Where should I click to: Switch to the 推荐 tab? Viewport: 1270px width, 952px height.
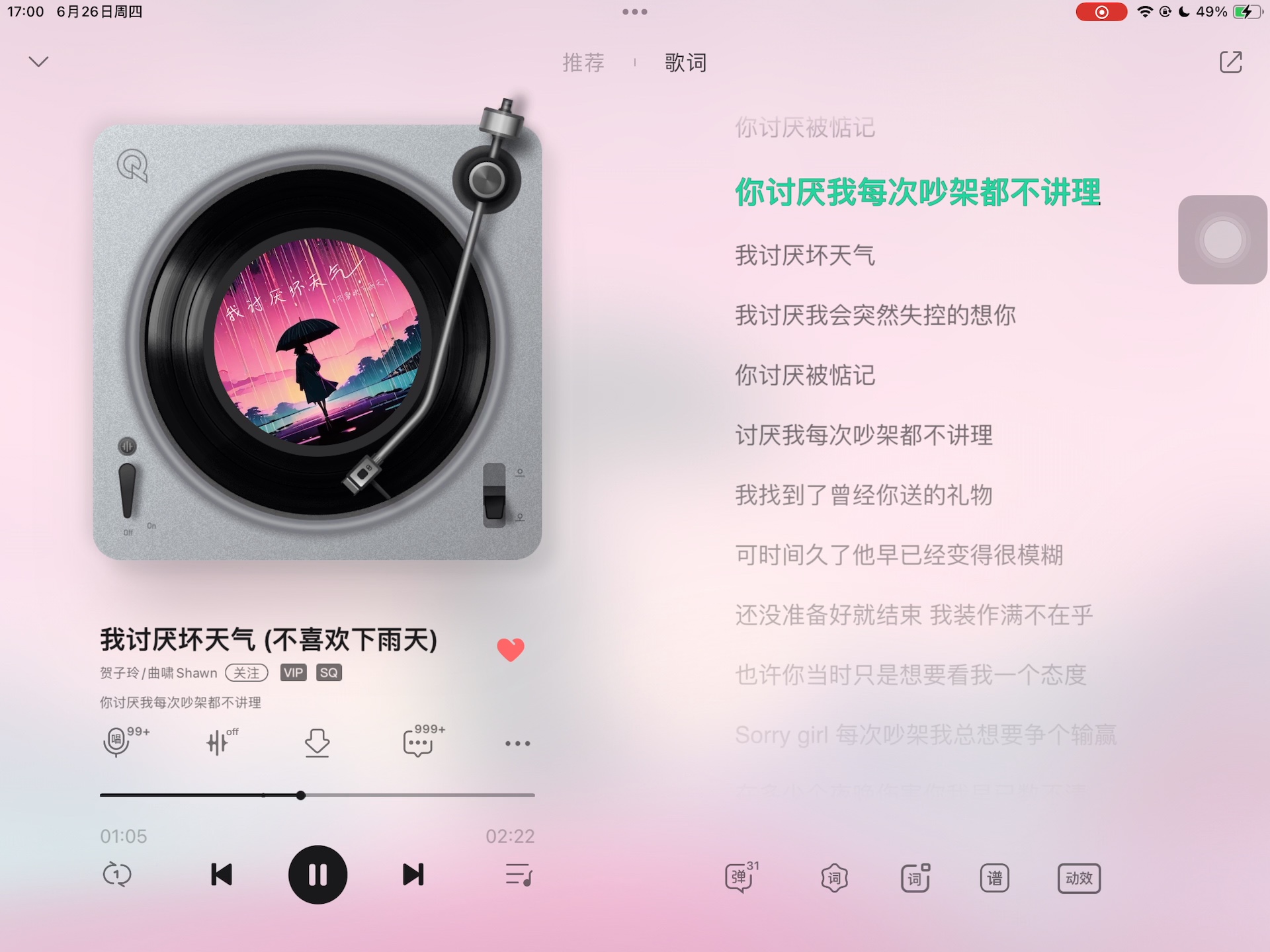coord(583,63)
